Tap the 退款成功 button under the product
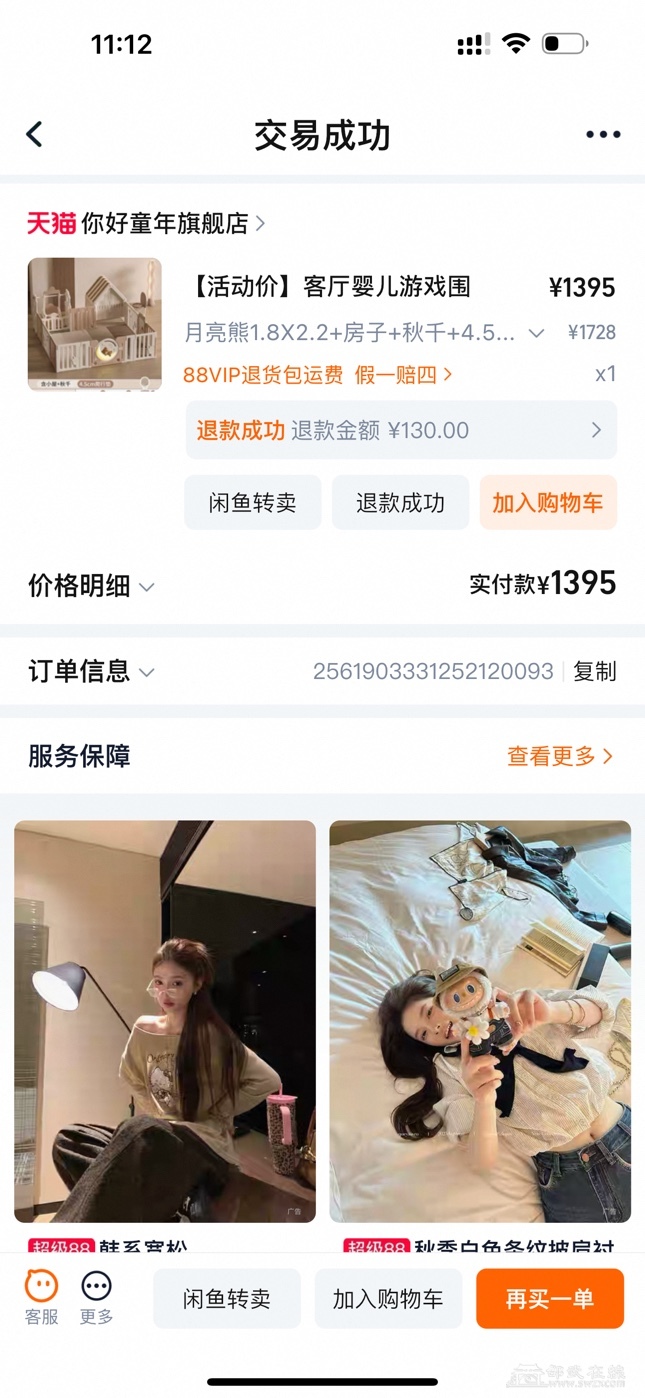Screen dimensions: 645x1398 [400, 502]
